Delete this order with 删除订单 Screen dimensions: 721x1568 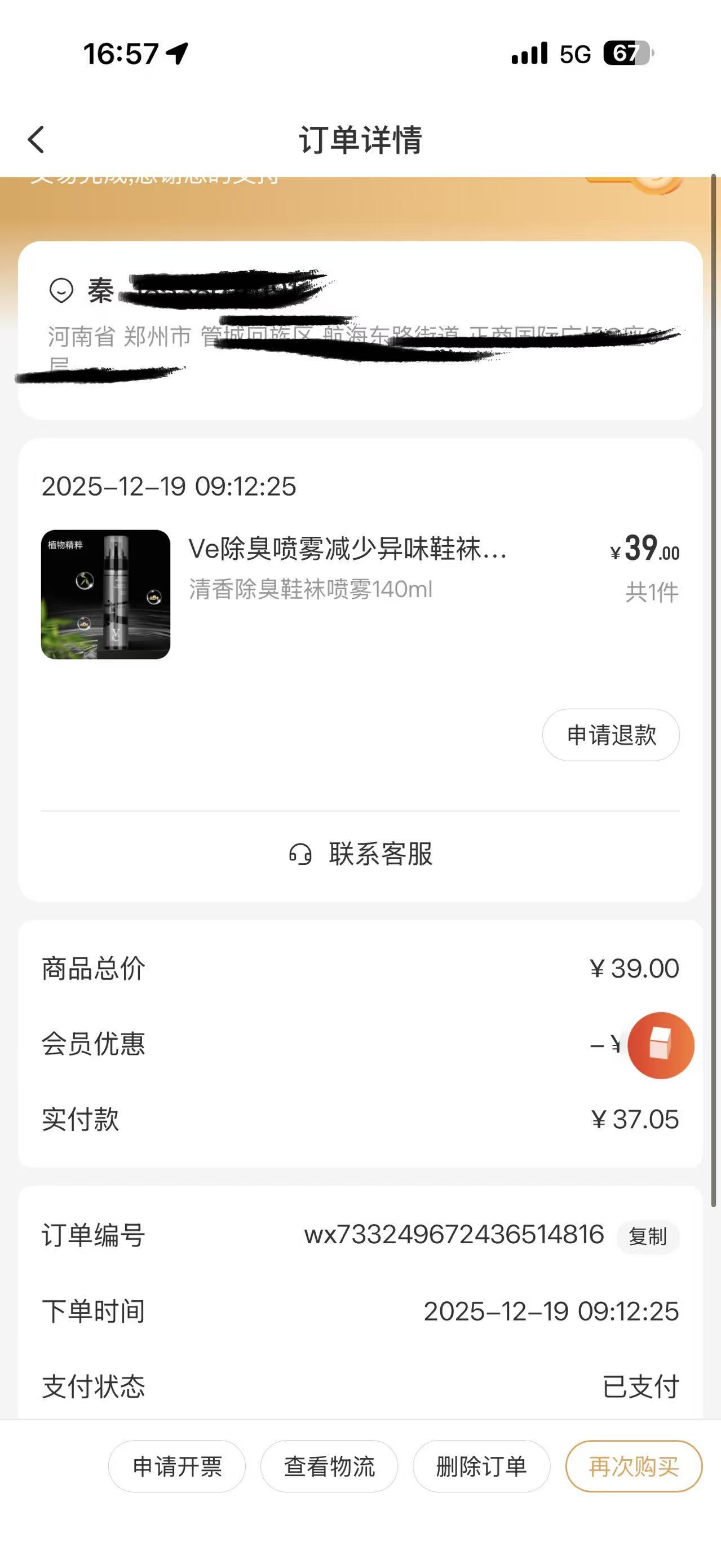[x=481, y=1467]
